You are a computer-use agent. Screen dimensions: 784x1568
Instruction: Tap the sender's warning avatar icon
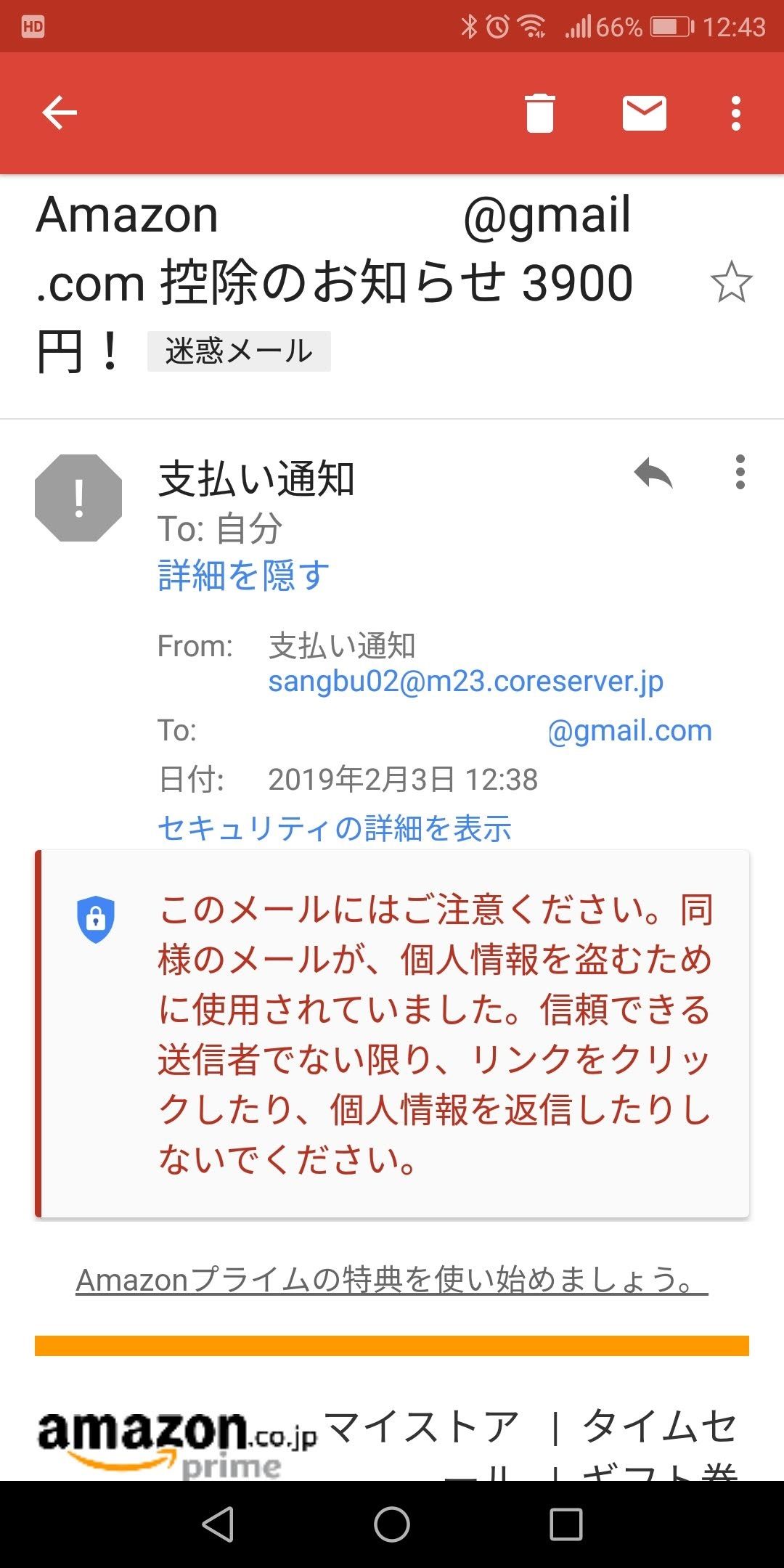78,498
